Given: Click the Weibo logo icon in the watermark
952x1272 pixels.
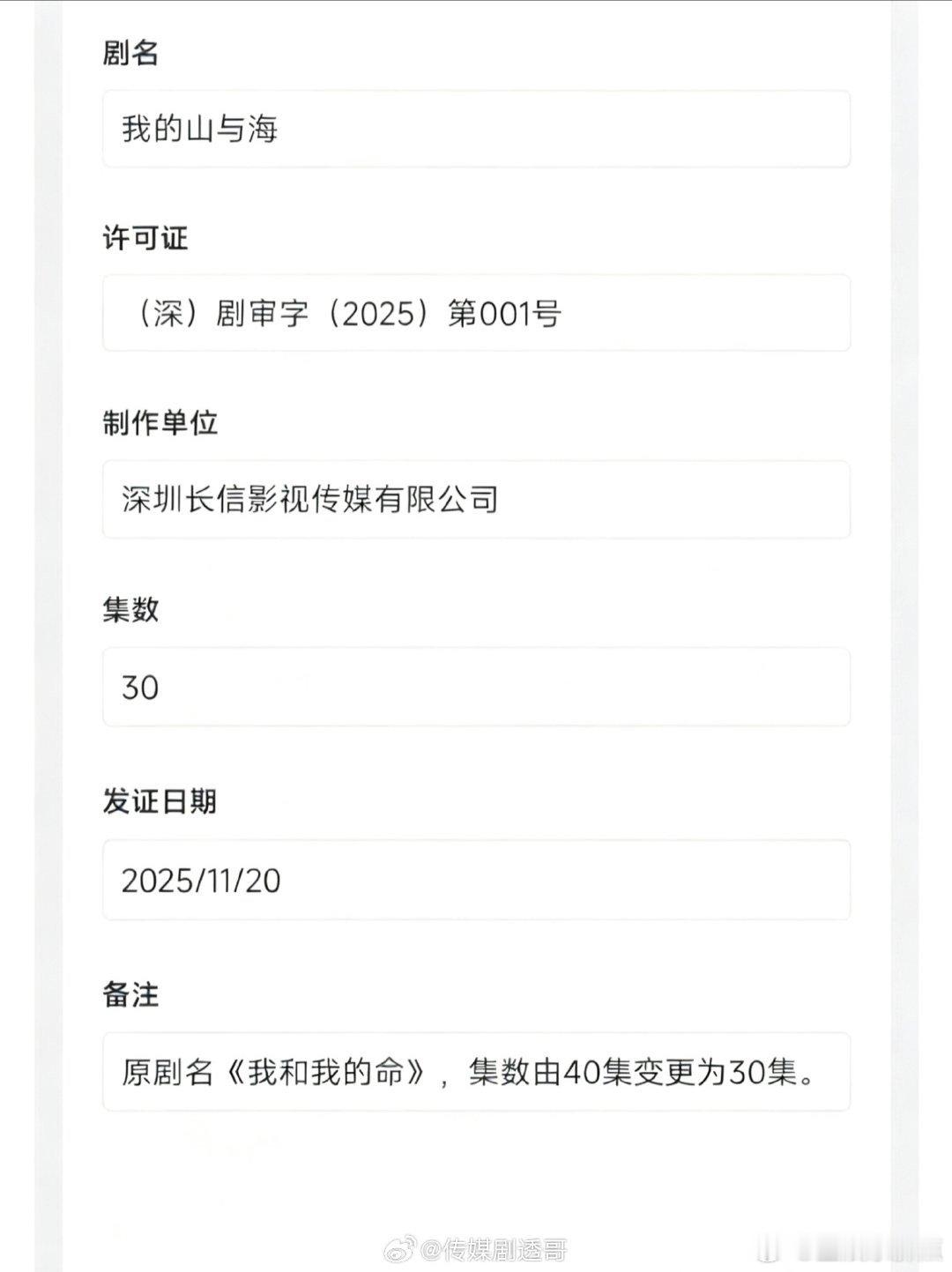Looking at the screenshot, I should tap(401, 1247).
